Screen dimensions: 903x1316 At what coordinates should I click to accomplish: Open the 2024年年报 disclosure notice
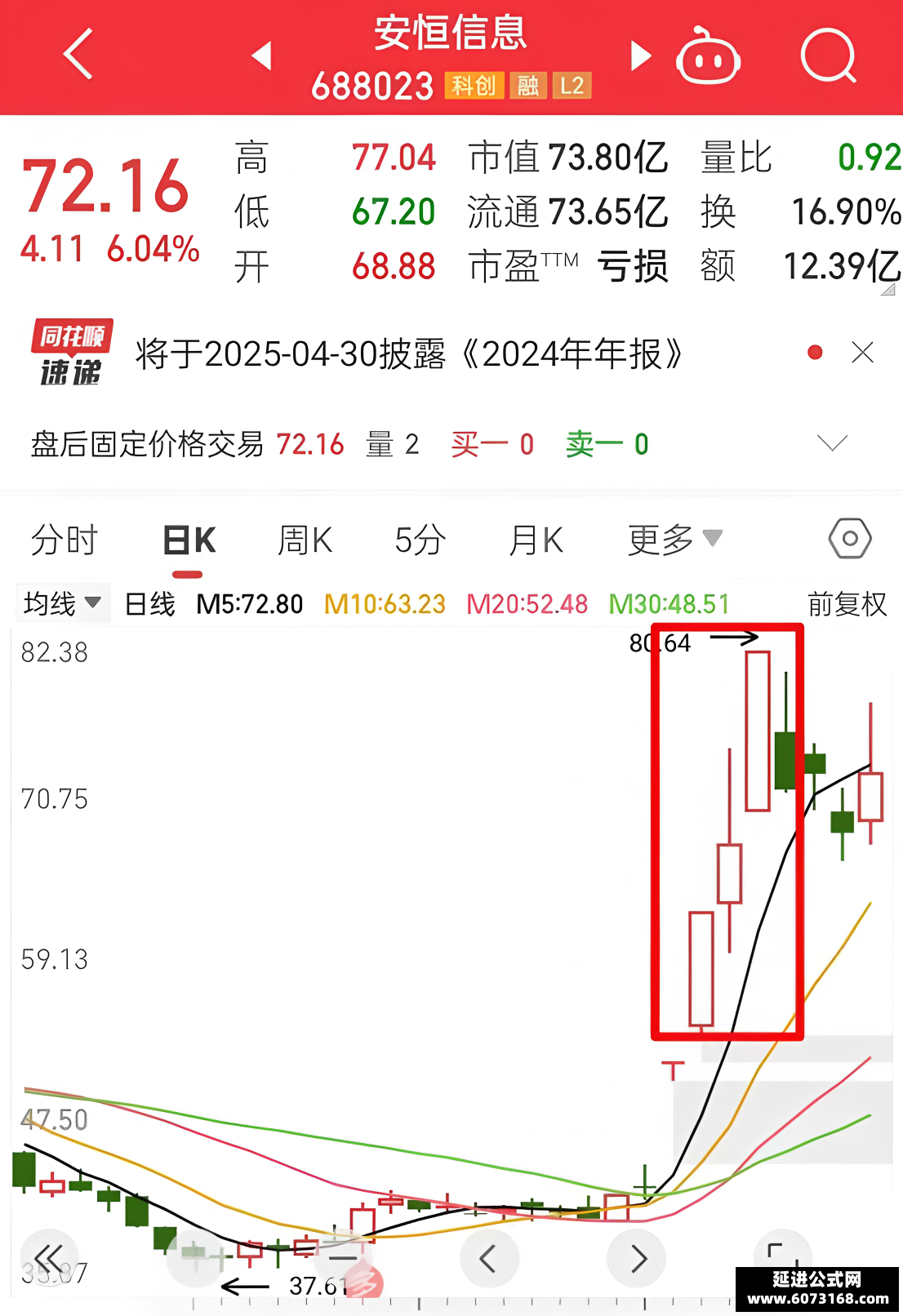(x=408, y=354)
